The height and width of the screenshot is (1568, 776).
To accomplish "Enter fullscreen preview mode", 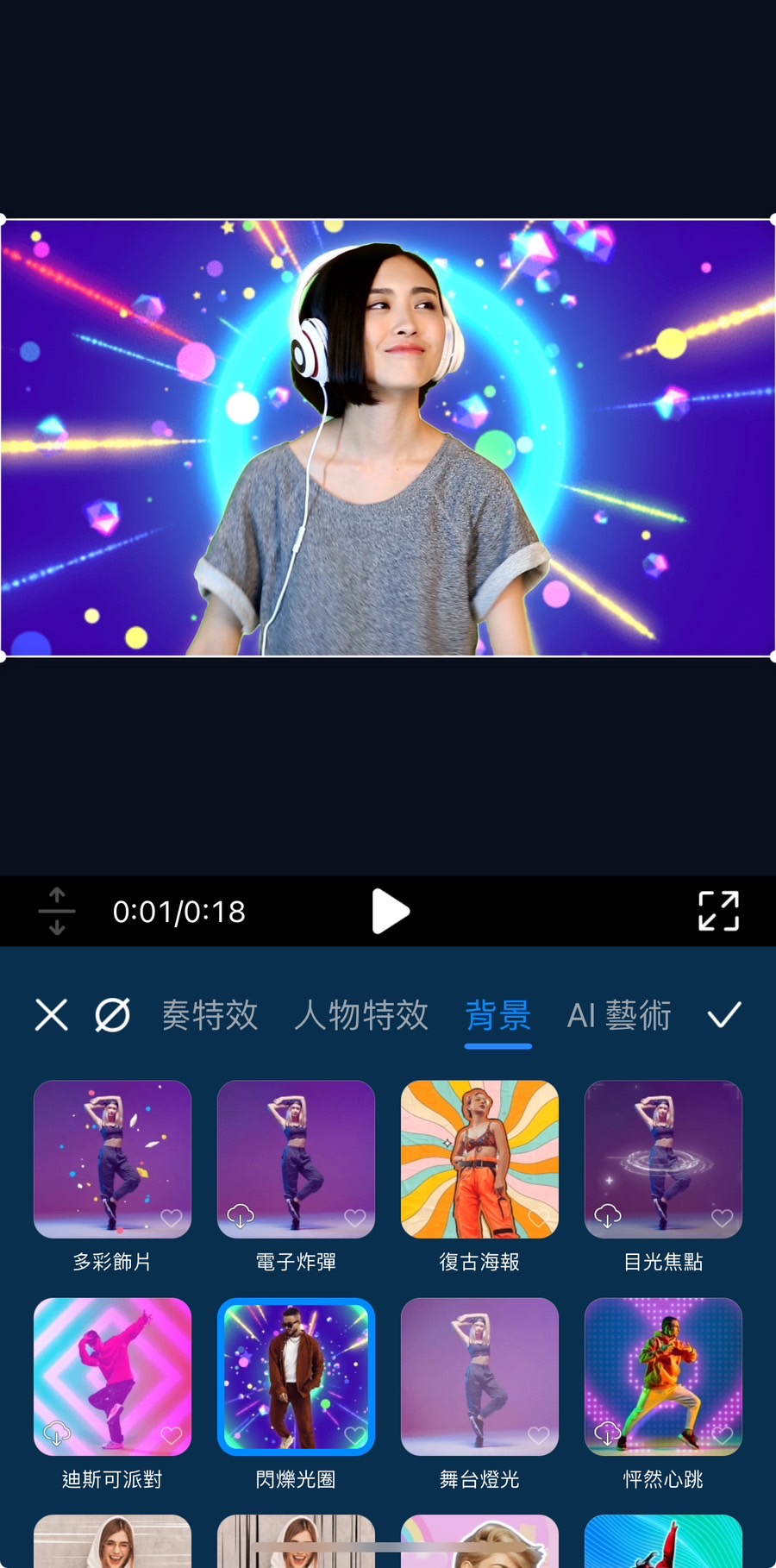I will [718, 911].
